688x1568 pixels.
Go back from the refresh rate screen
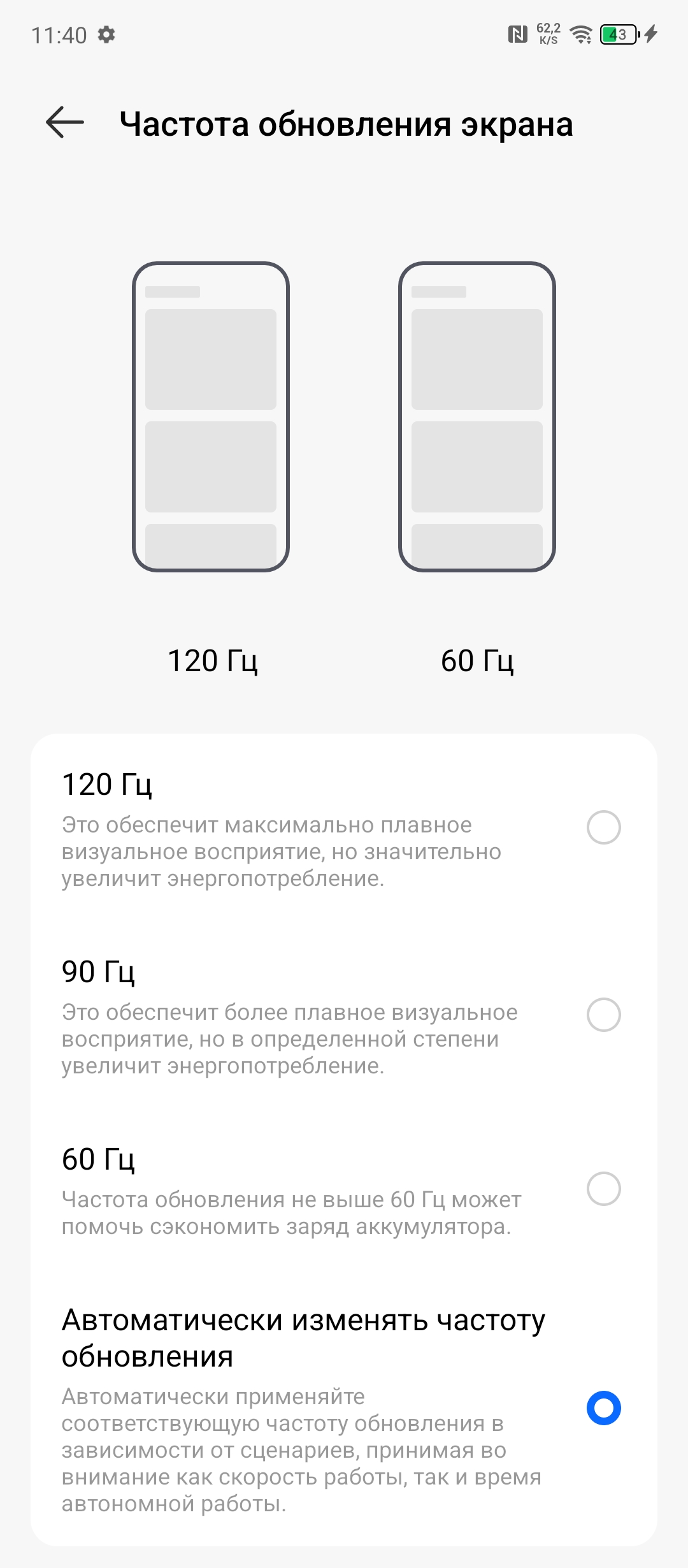coord(65,122)
